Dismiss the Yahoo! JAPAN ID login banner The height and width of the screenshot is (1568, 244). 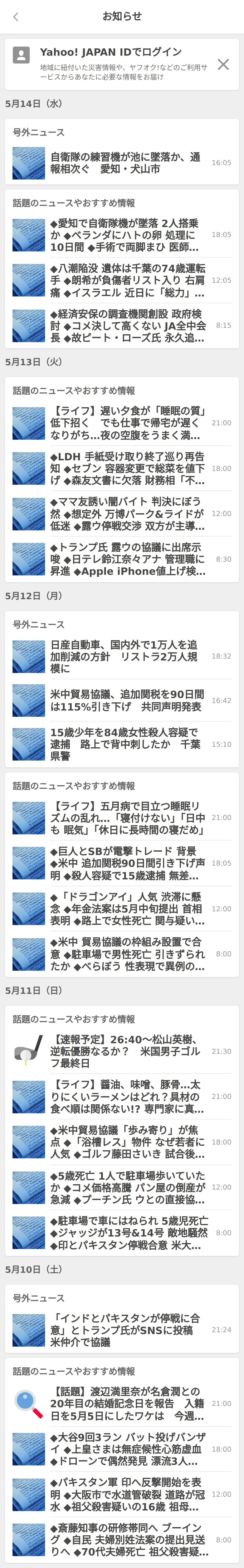pyautogui.click(x=223, y=64)
